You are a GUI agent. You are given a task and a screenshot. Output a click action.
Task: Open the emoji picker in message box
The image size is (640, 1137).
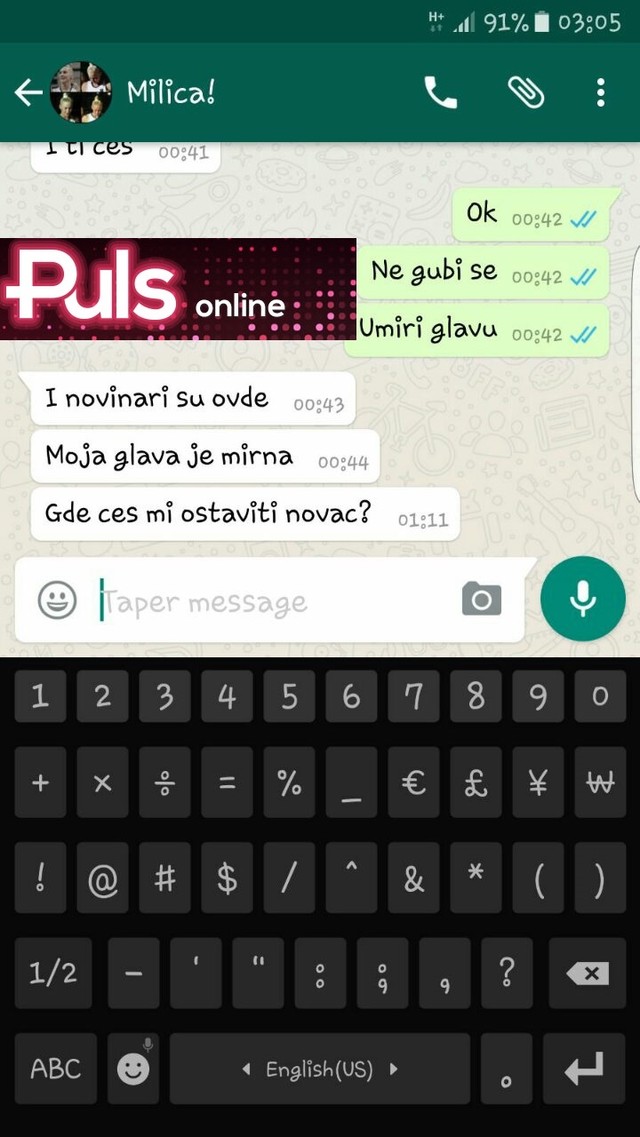point(58,600)
